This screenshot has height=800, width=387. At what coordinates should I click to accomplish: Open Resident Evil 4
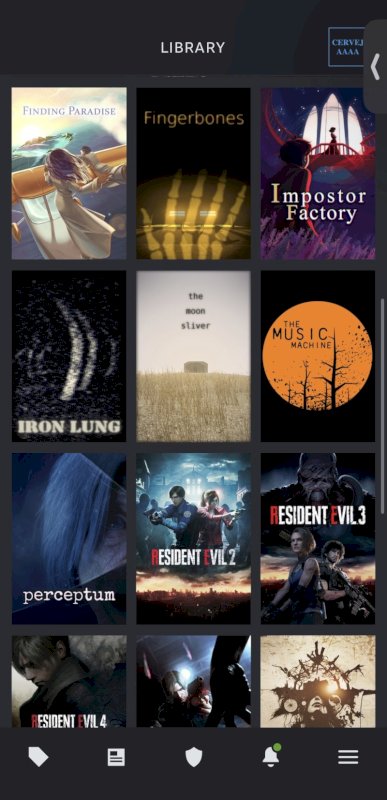tap(69, 681)
